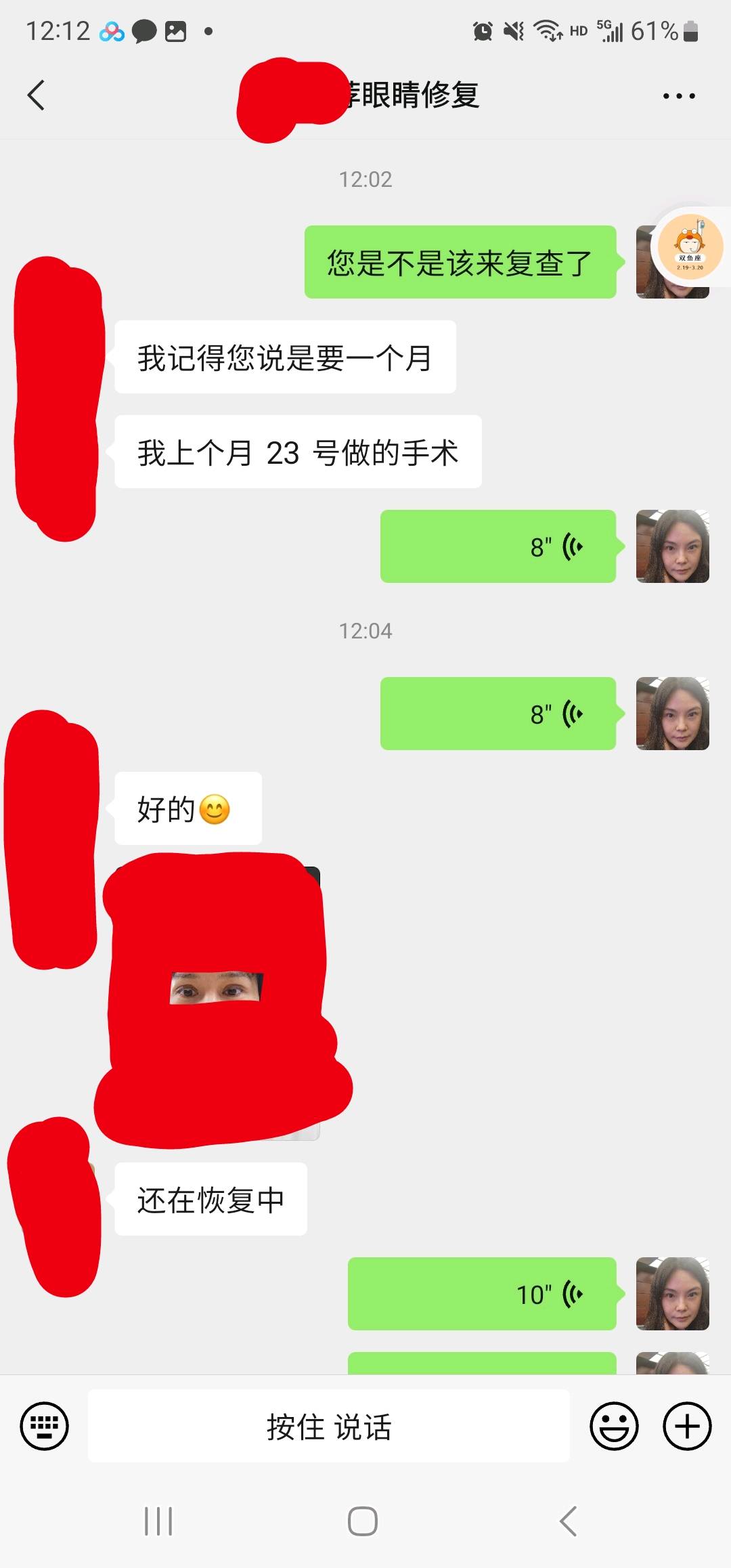
Task: Switch to keyboard text input
Action: pyautogui.click(x=45, y=1427)
